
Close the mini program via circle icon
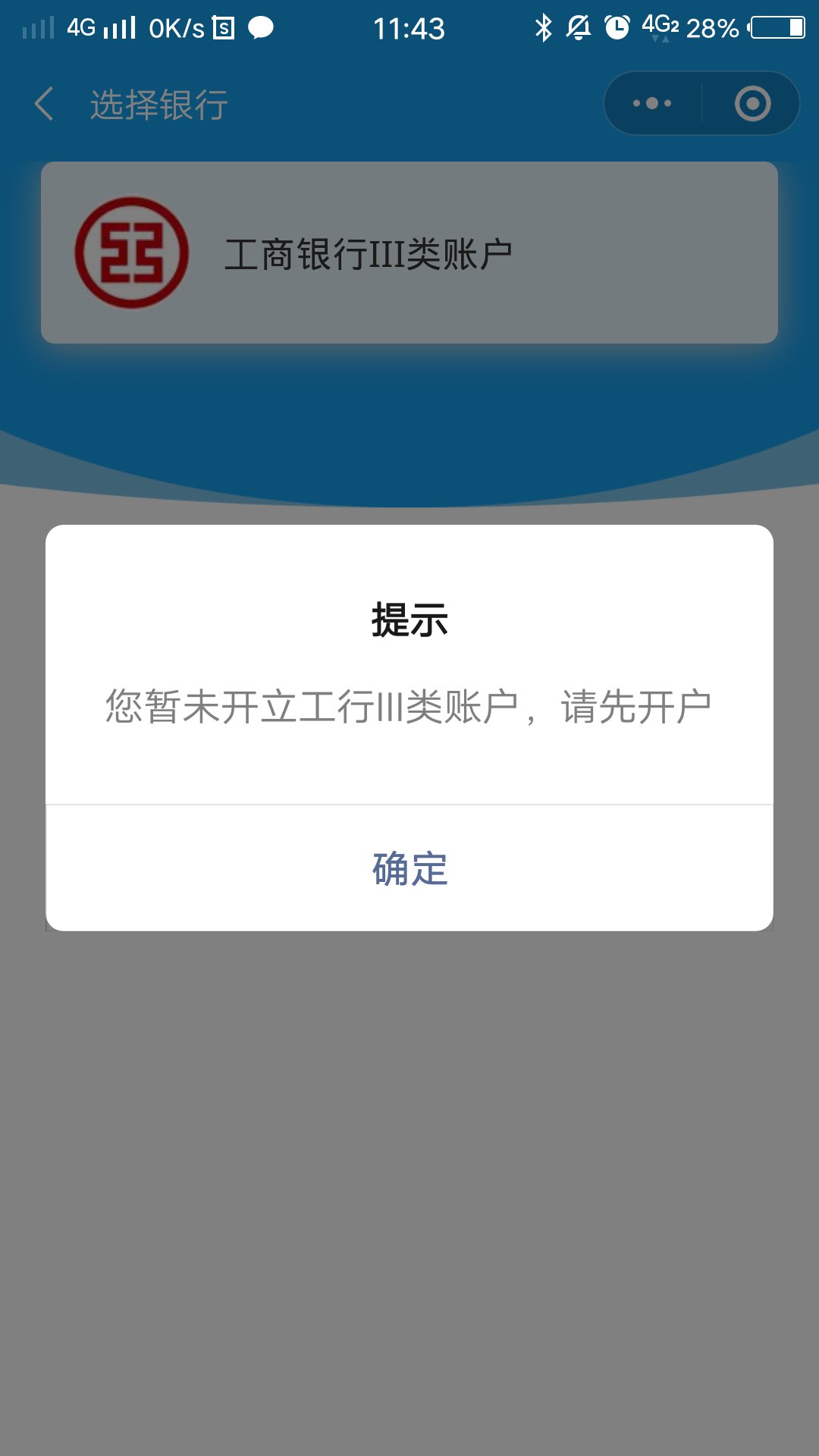752,104
